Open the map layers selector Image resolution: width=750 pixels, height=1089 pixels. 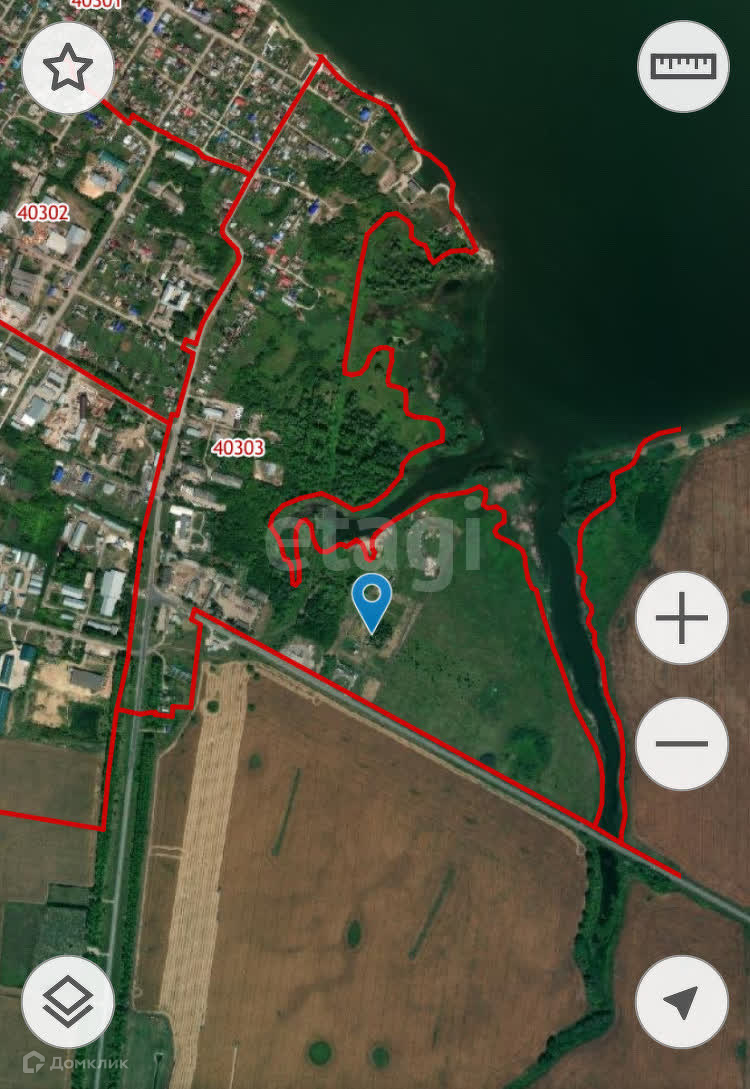pyautogui.click(x=68, y=1001)
